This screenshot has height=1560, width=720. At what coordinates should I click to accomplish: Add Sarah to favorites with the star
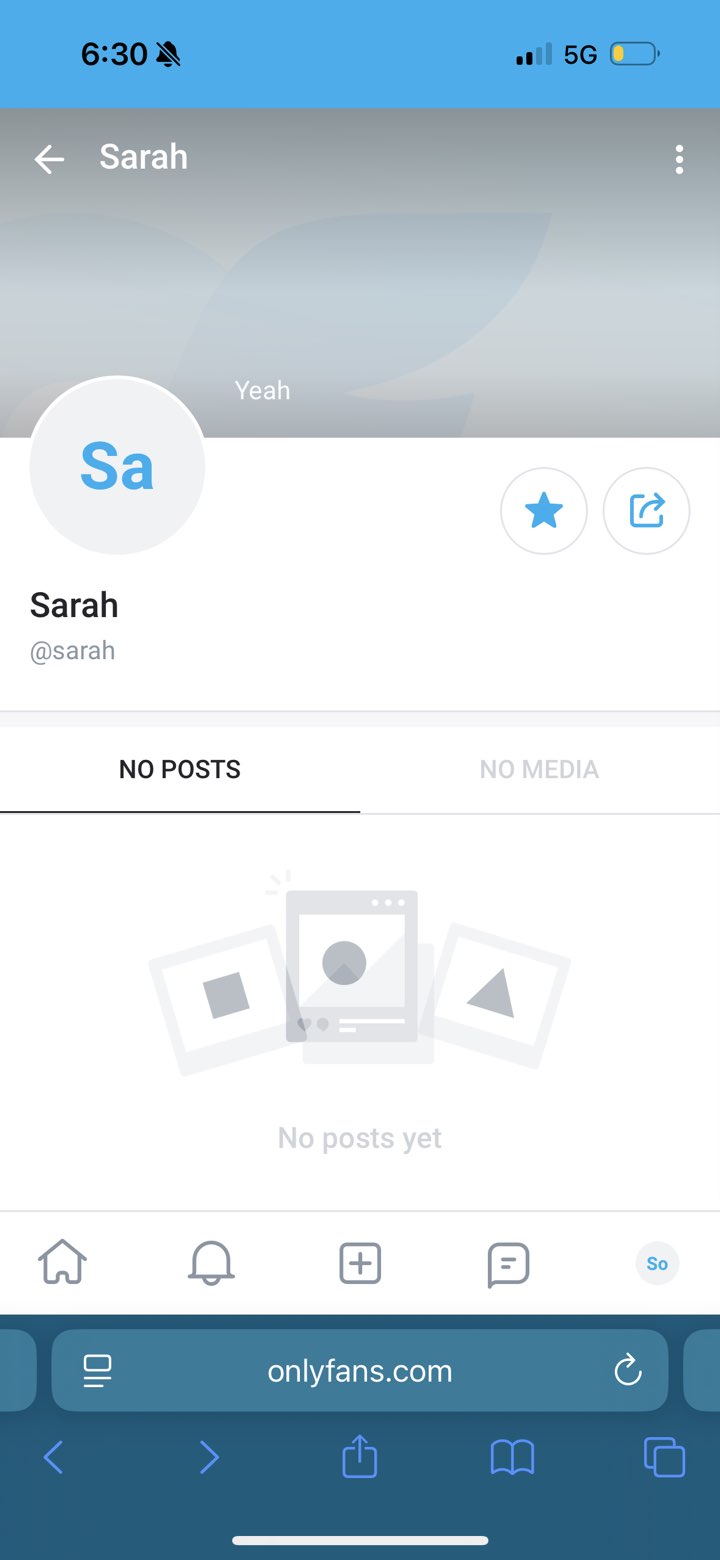544,511
